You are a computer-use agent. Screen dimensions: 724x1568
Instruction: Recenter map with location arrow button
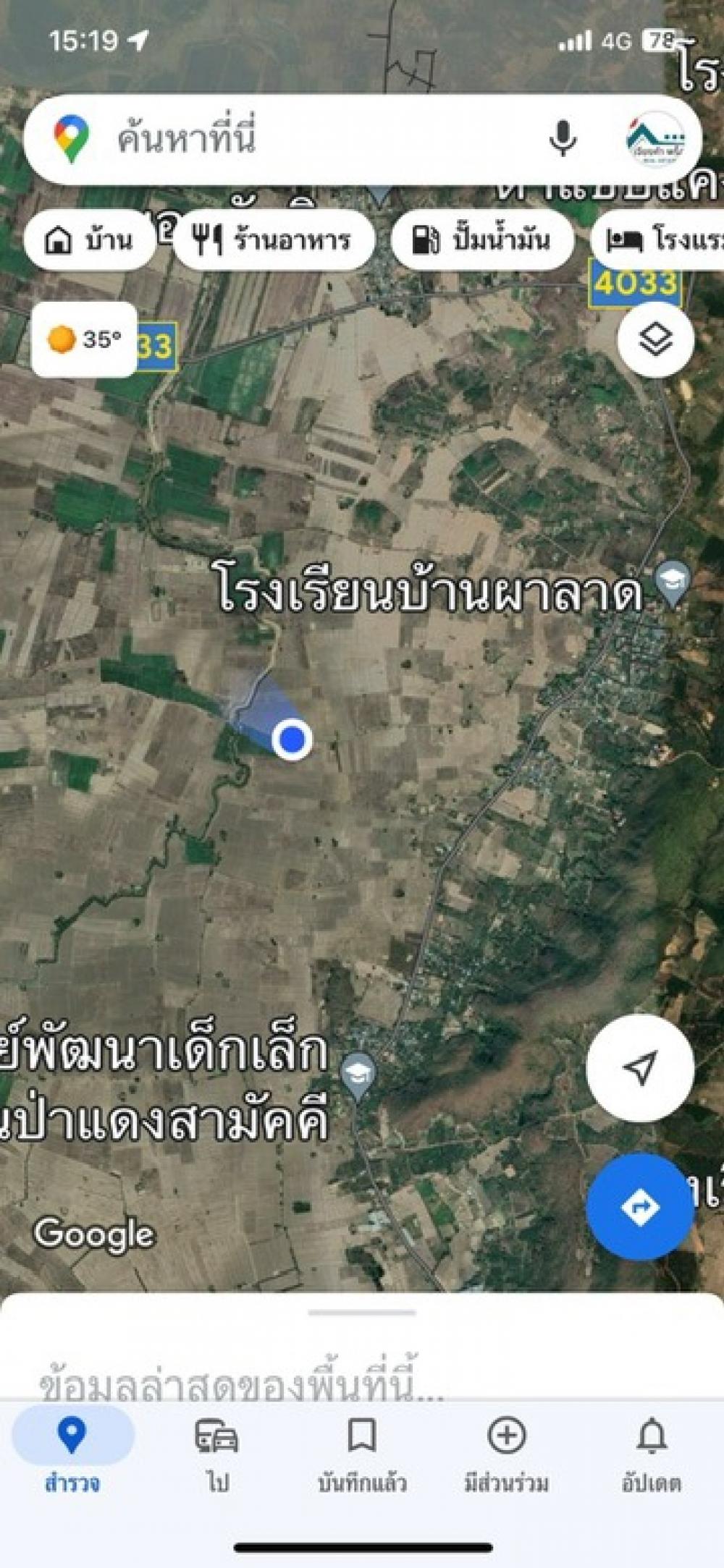tap(640, 1068)
